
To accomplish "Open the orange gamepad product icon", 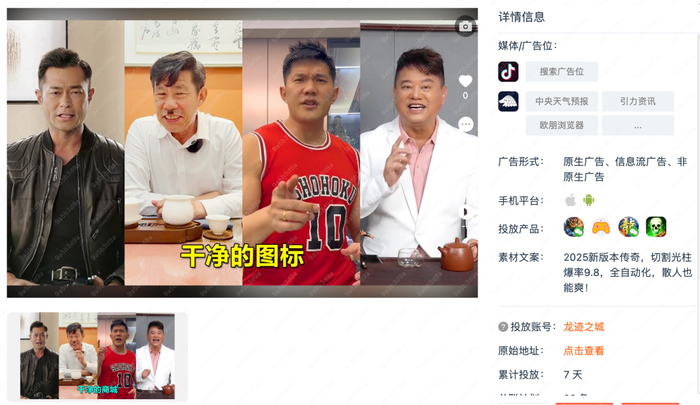I will click(x=601, y=227).
